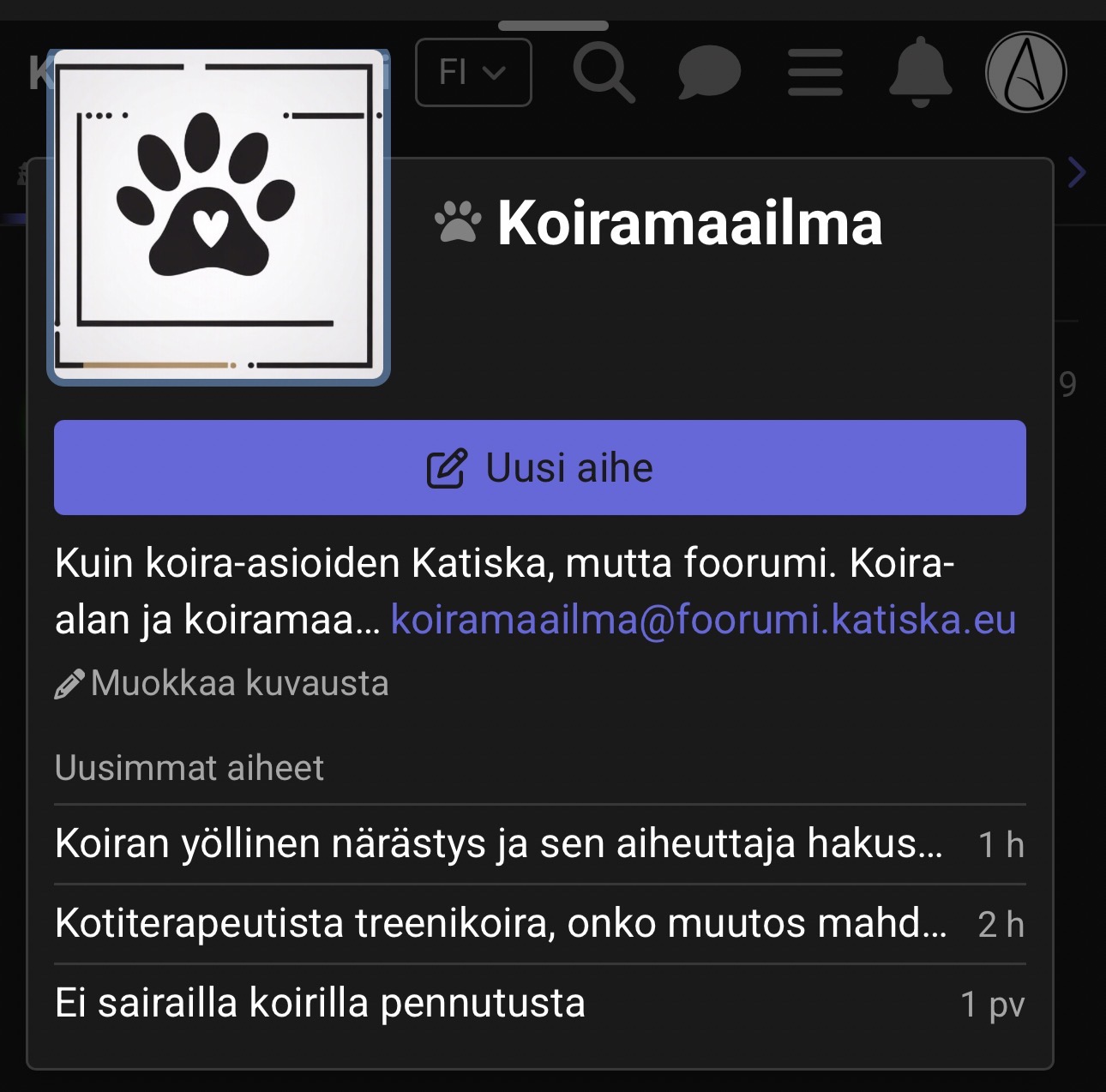Tap the right chevron arrow
The height and width of the screenshot is (1092, 1106).
pyautogui.click(x=1077, y=172)
